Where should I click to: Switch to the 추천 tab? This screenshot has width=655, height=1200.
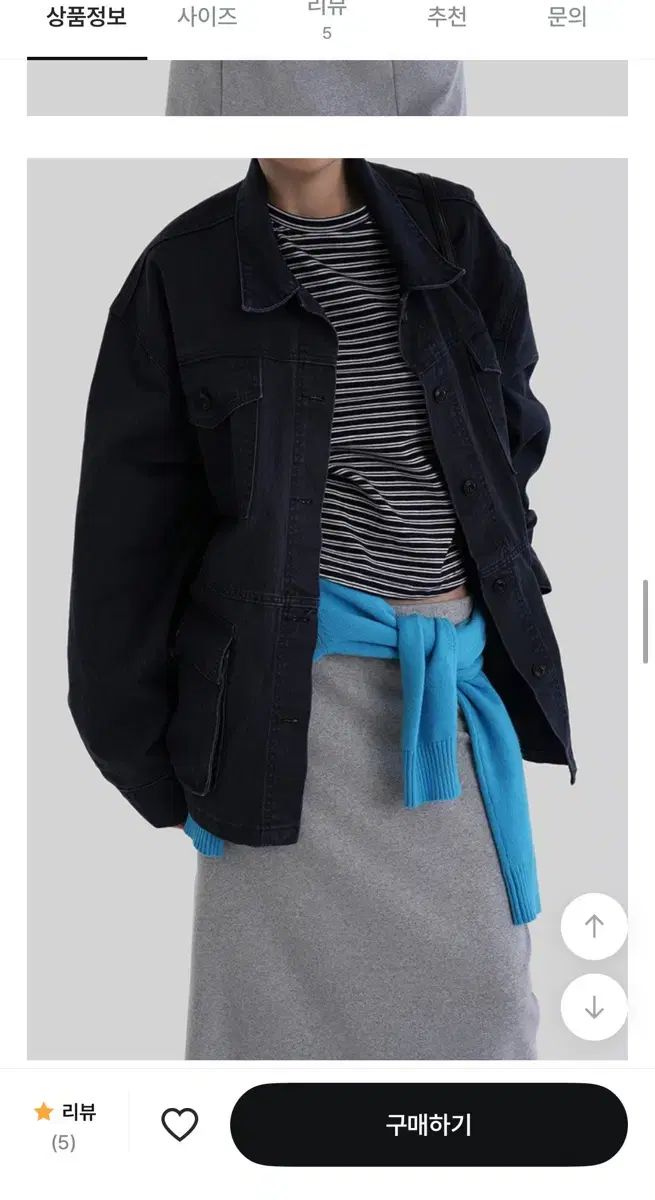447,17
